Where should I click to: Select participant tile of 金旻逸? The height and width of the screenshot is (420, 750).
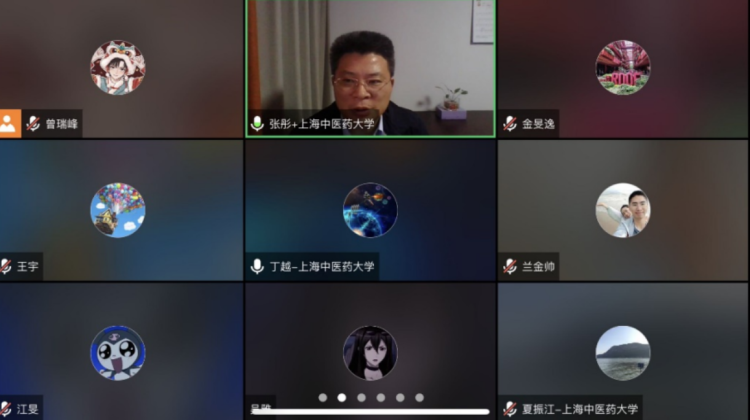point(623,68)
